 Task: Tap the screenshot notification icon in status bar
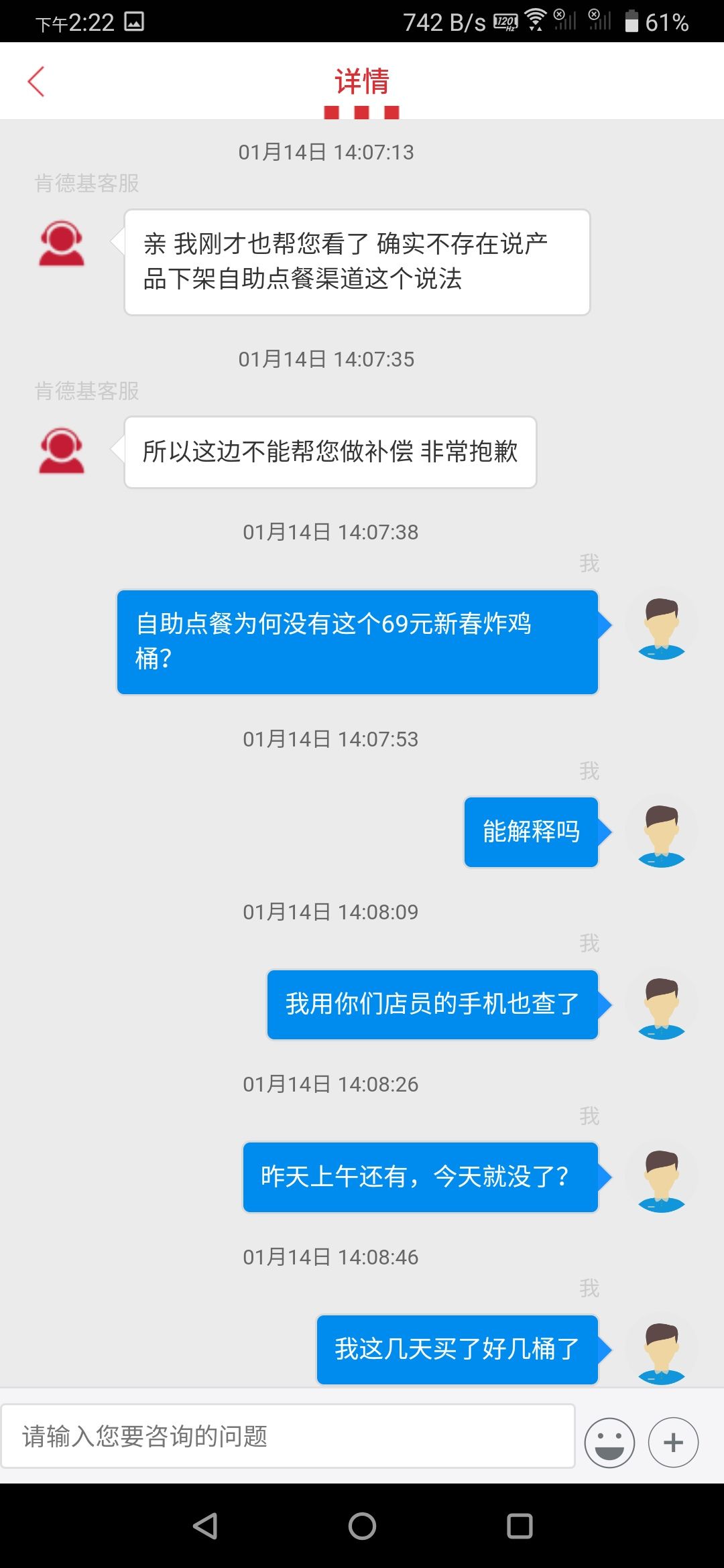tap(134, 21)
